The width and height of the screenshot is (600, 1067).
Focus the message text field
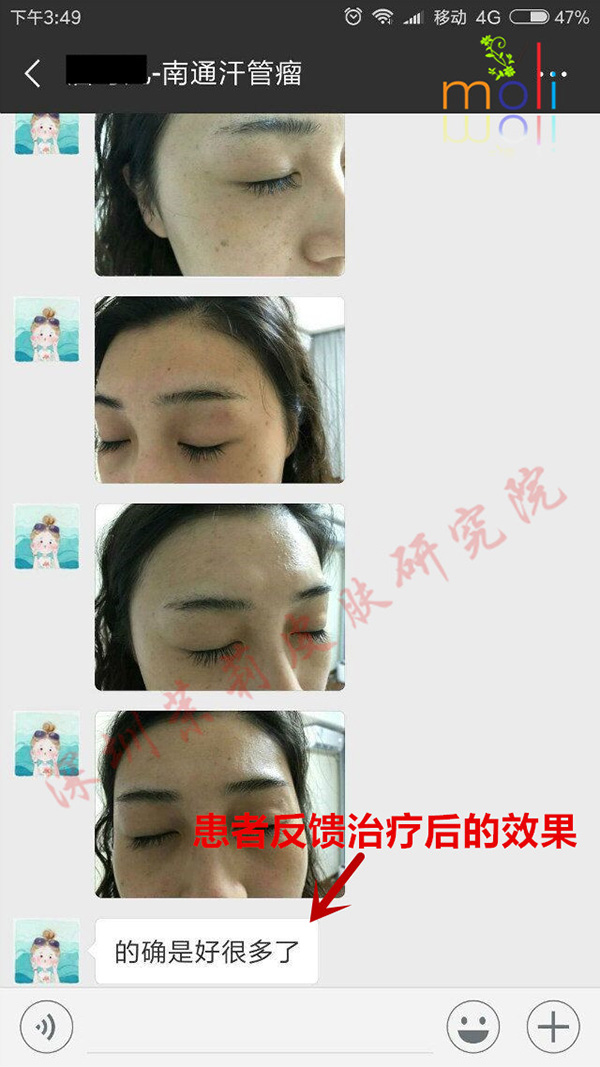260,1028
